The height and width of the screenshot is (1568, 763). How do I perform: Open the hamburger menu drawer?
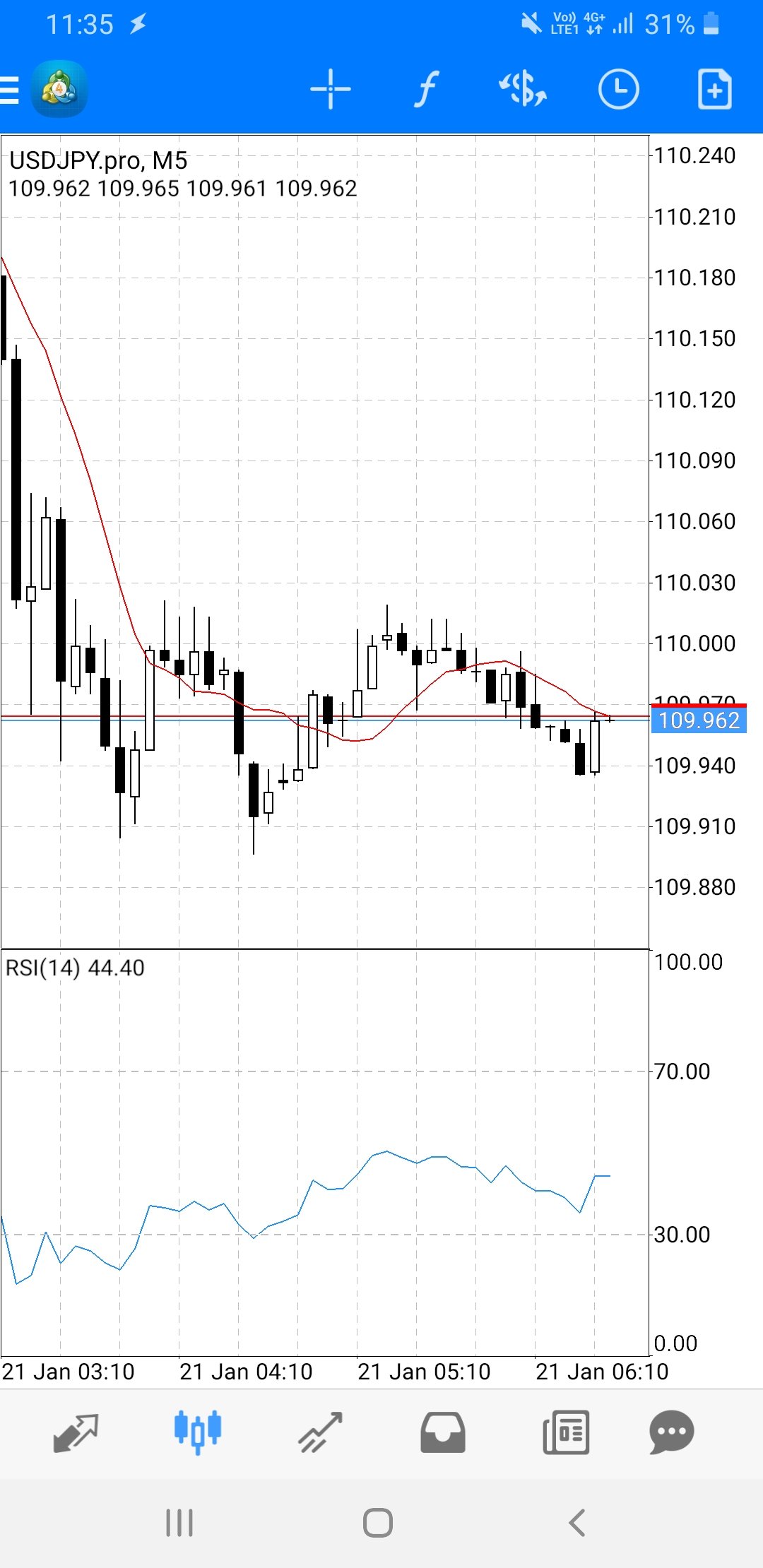click(x=10, y=90)
